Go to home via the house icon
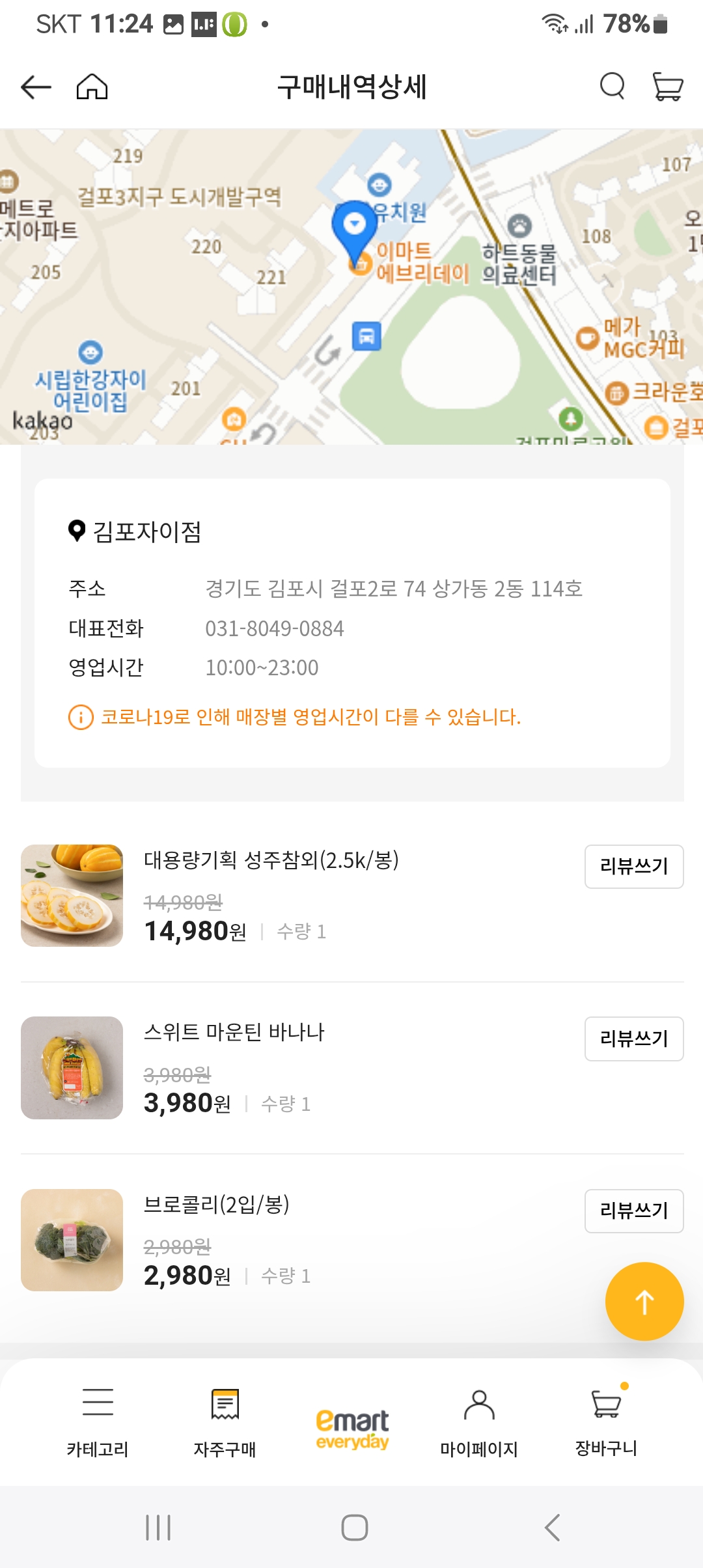703x1568 pixels. [x=92, y=85]
